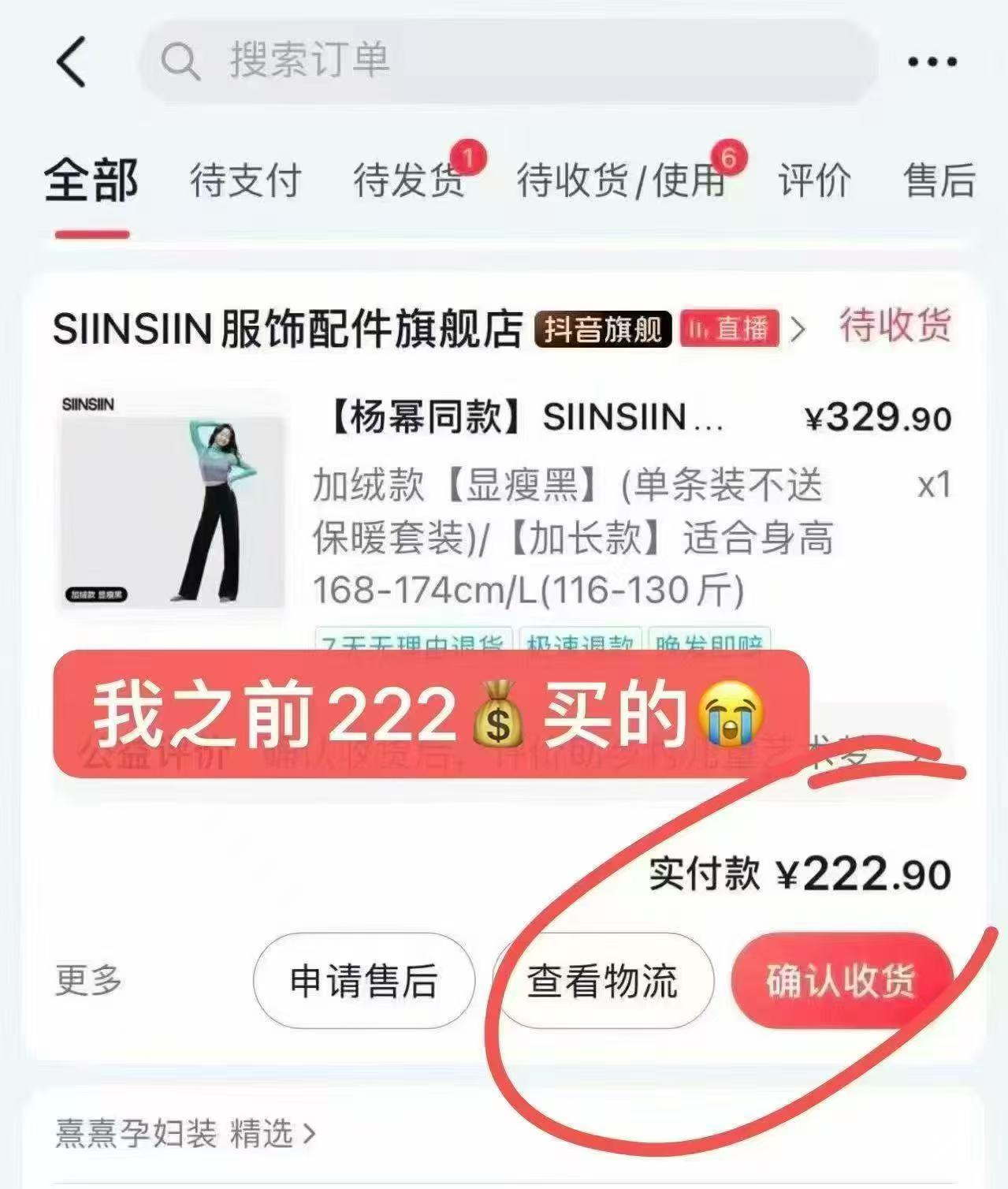1008x1189 pixels.
Task: Open the 评价 tab
Action: click(x=814, y=180)
